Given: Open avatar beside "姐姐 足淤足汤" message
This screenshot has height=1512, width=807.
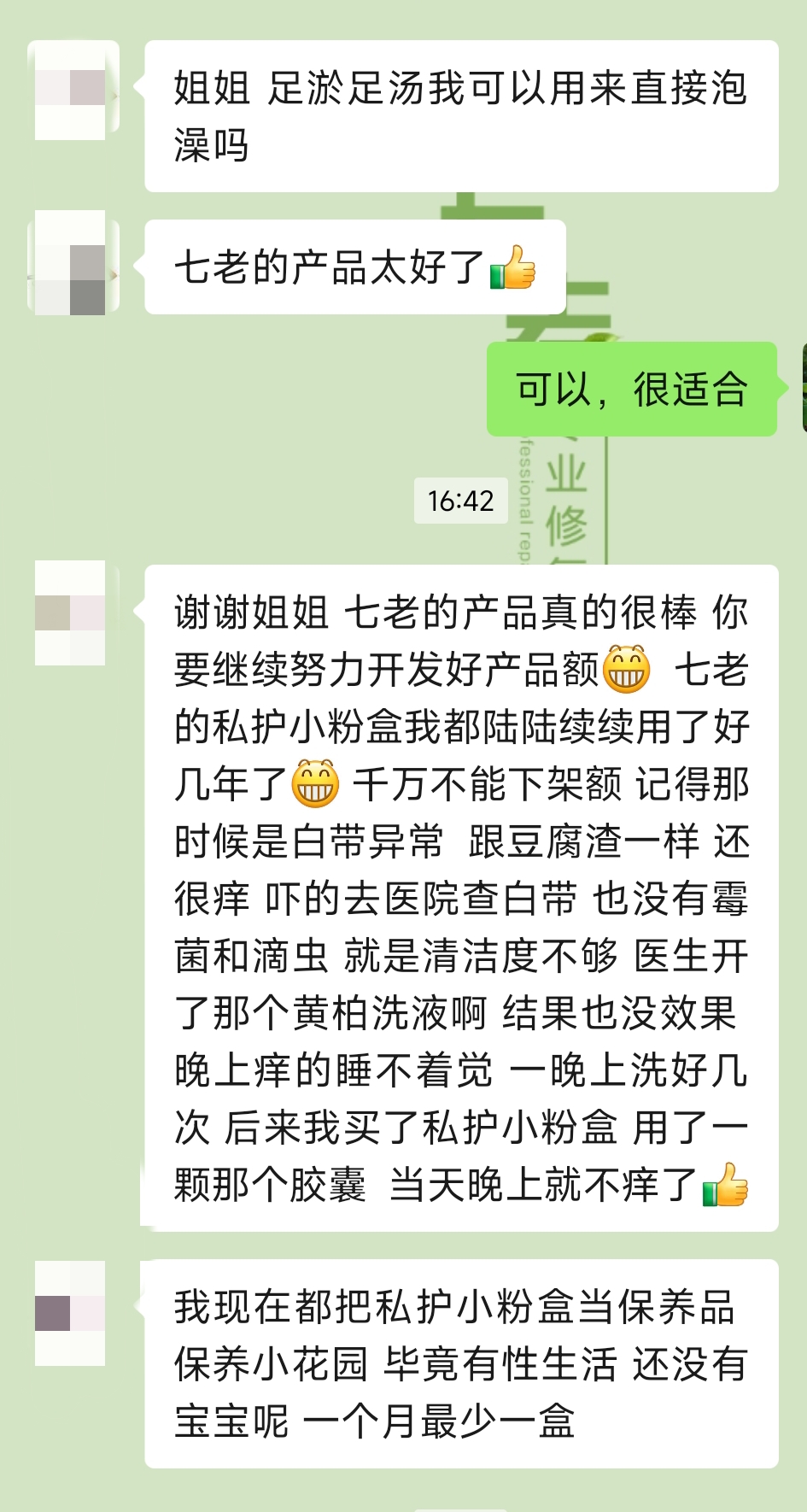Looking at the screenshot, I should 71,89.
